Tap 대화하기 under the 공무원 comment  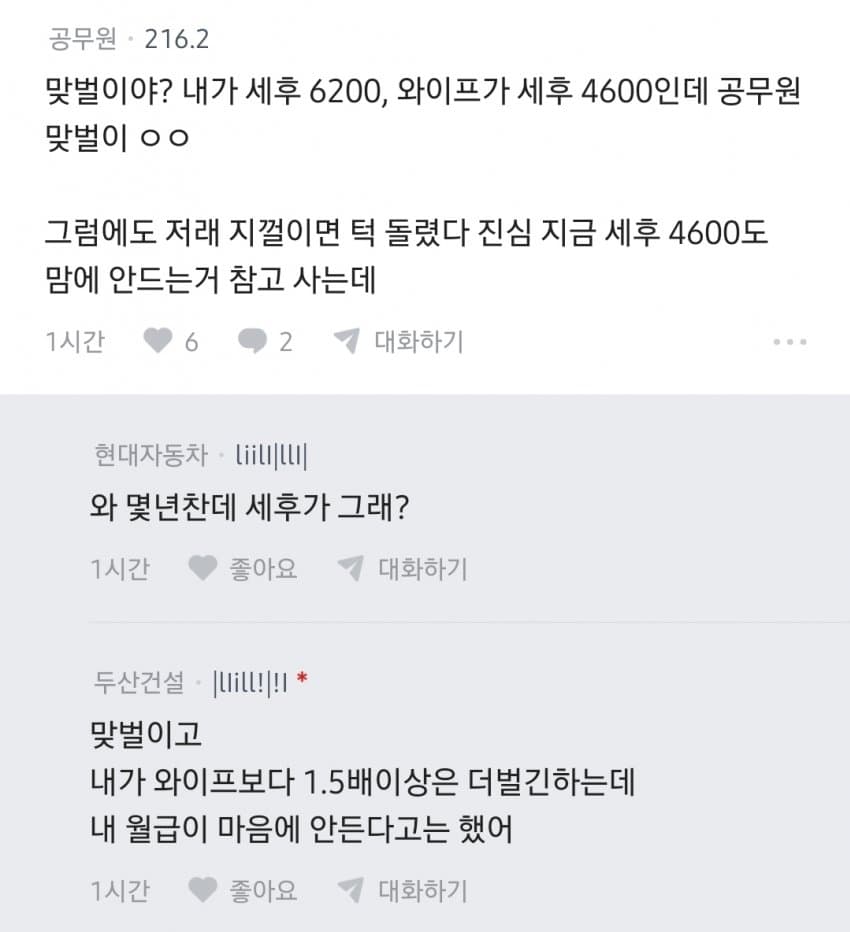399,342
